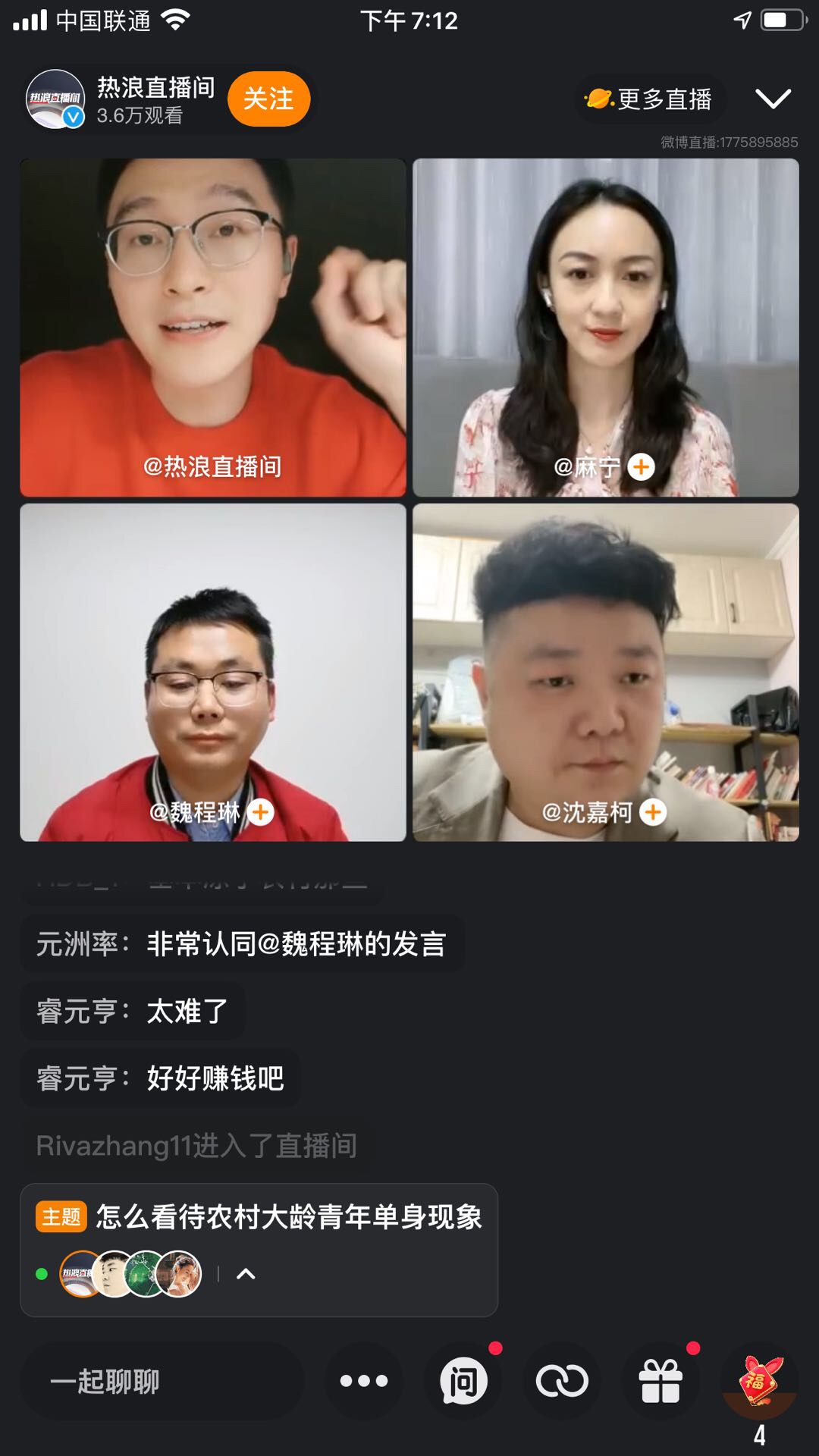Follow @魏程琳 with the plus icon
Image resolution: width=819 pixels, height=1456 pixels.
tap(261, 812)
